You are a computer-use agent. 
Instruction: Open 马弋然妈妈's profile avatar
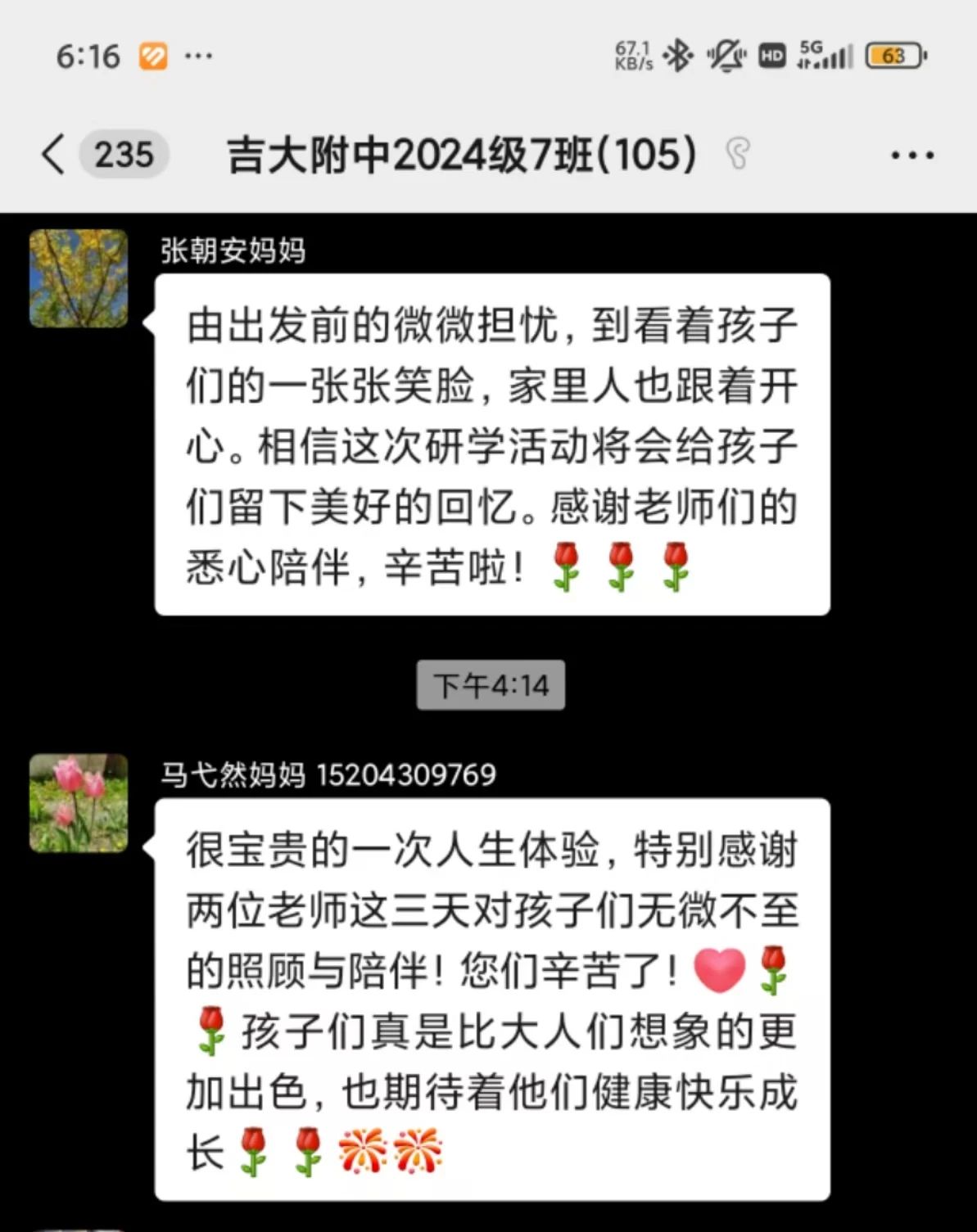click(x=79, y=802)
